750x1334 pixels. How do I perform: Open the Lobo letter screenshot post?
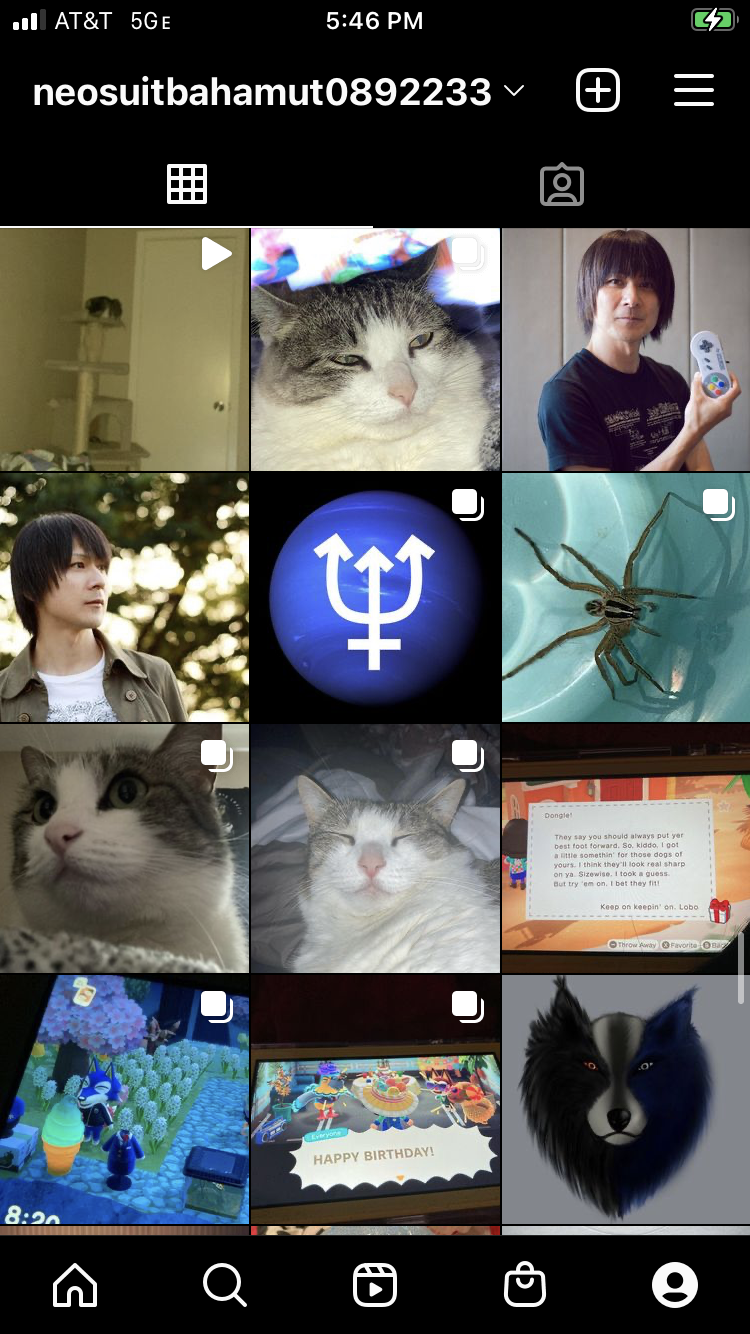click(625, 849)
